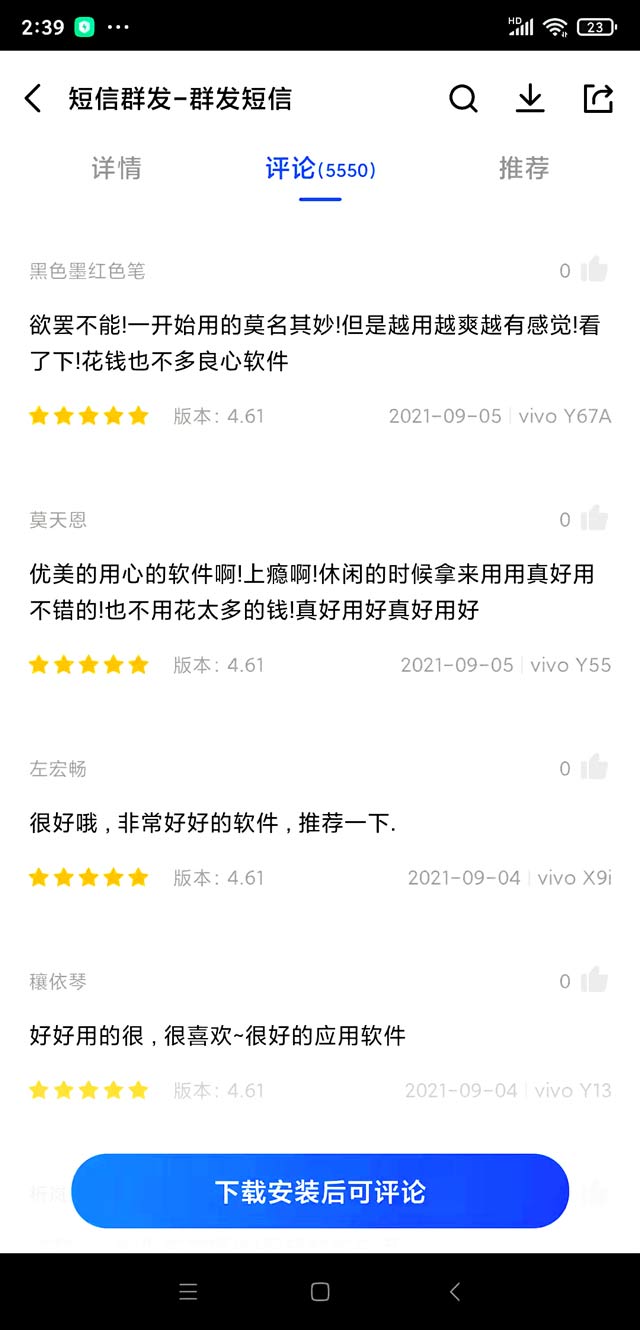Like 左宏畅's review
Viewport: 640px width, 1330px height.
(x=594, y=768)
